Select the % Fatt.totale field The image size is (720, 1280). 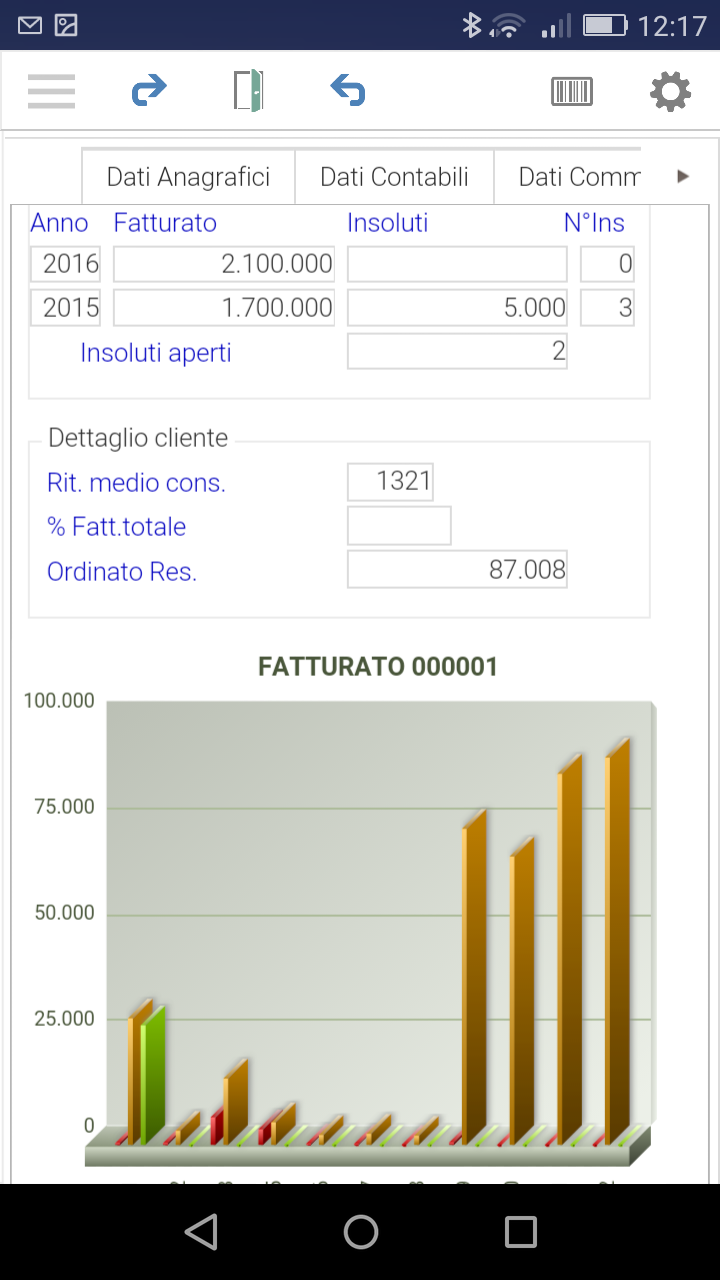click(x=399, y=526)
